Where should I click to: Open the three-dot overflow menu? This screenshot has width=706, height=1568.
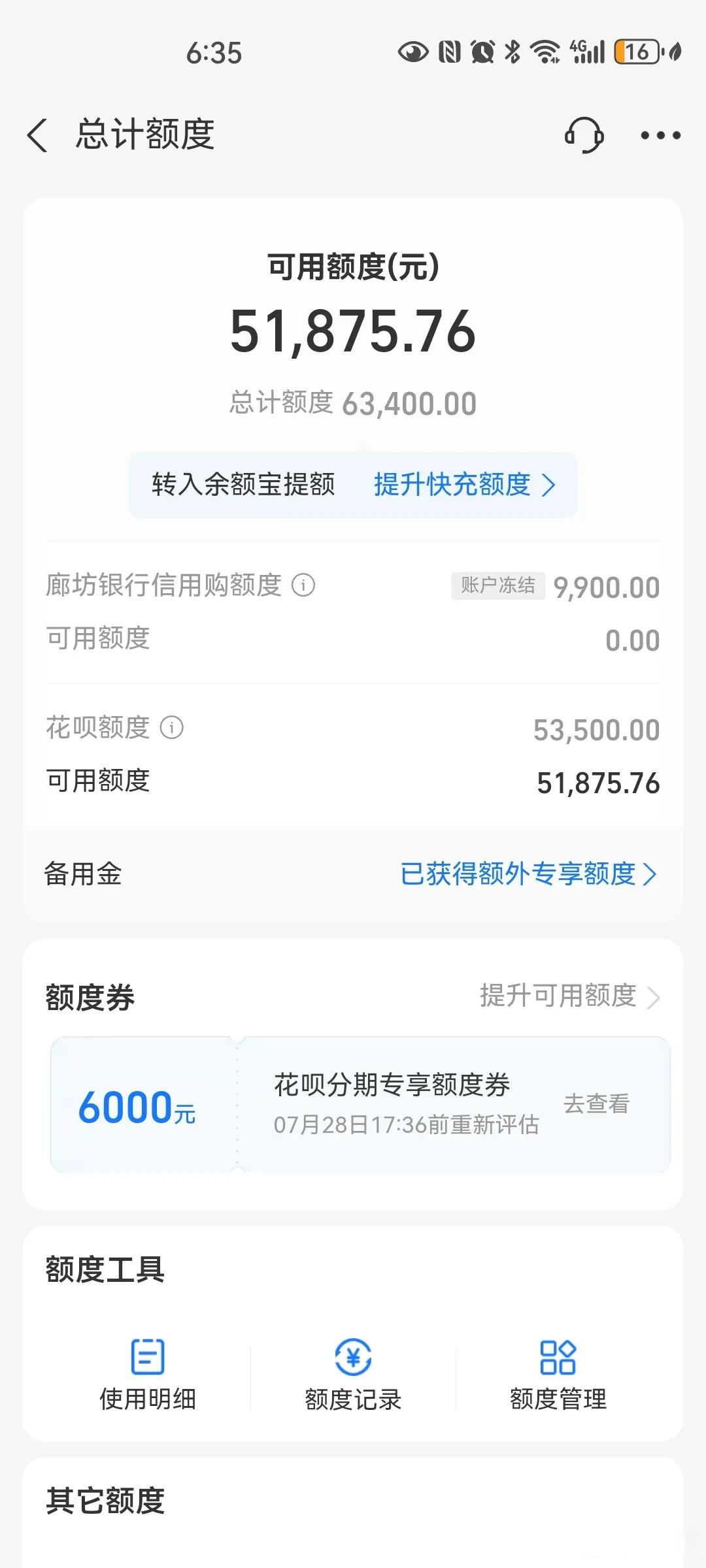660,135
